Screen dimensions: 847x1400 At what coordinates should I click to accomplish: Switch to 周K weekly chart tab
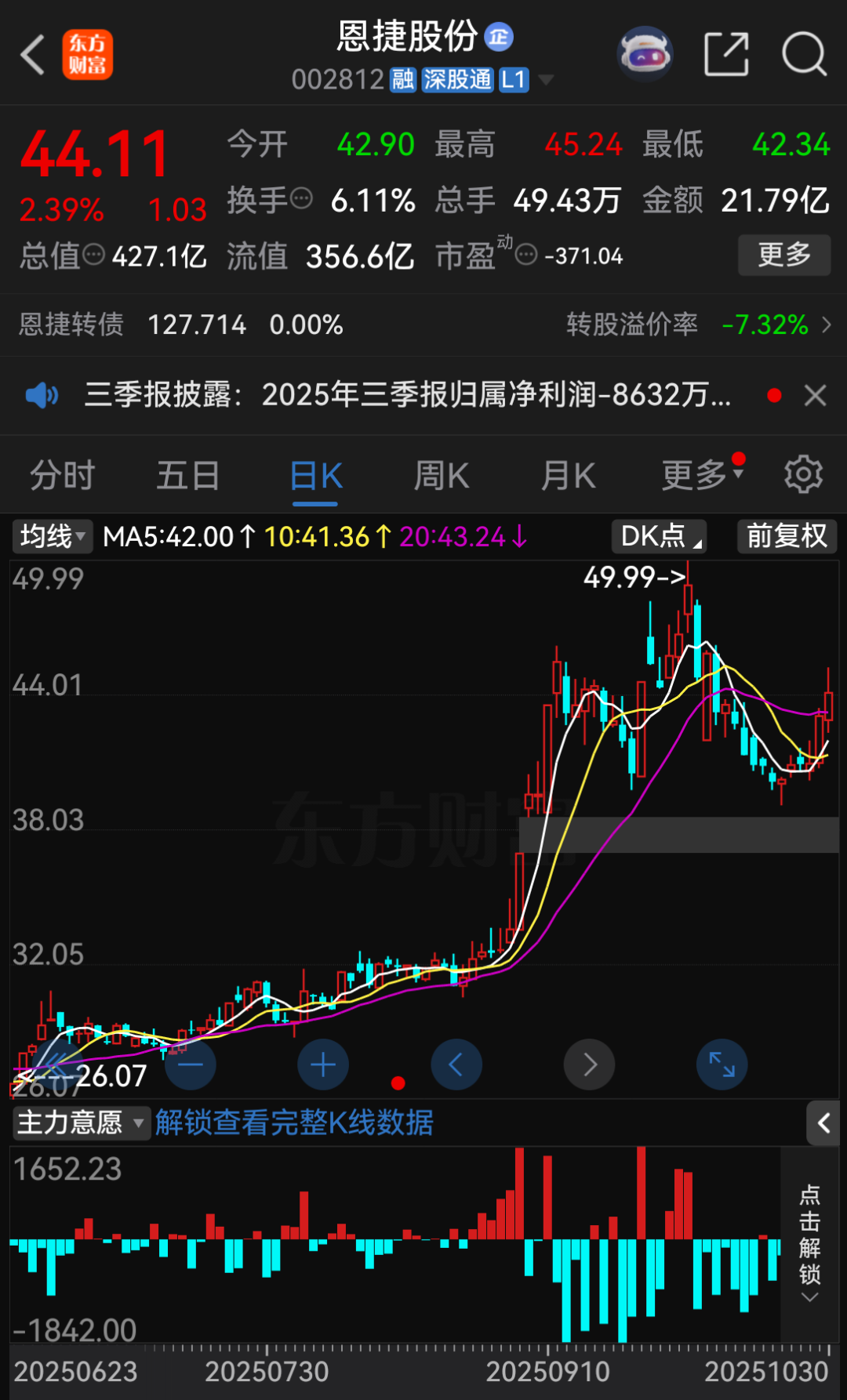point(440,475)
